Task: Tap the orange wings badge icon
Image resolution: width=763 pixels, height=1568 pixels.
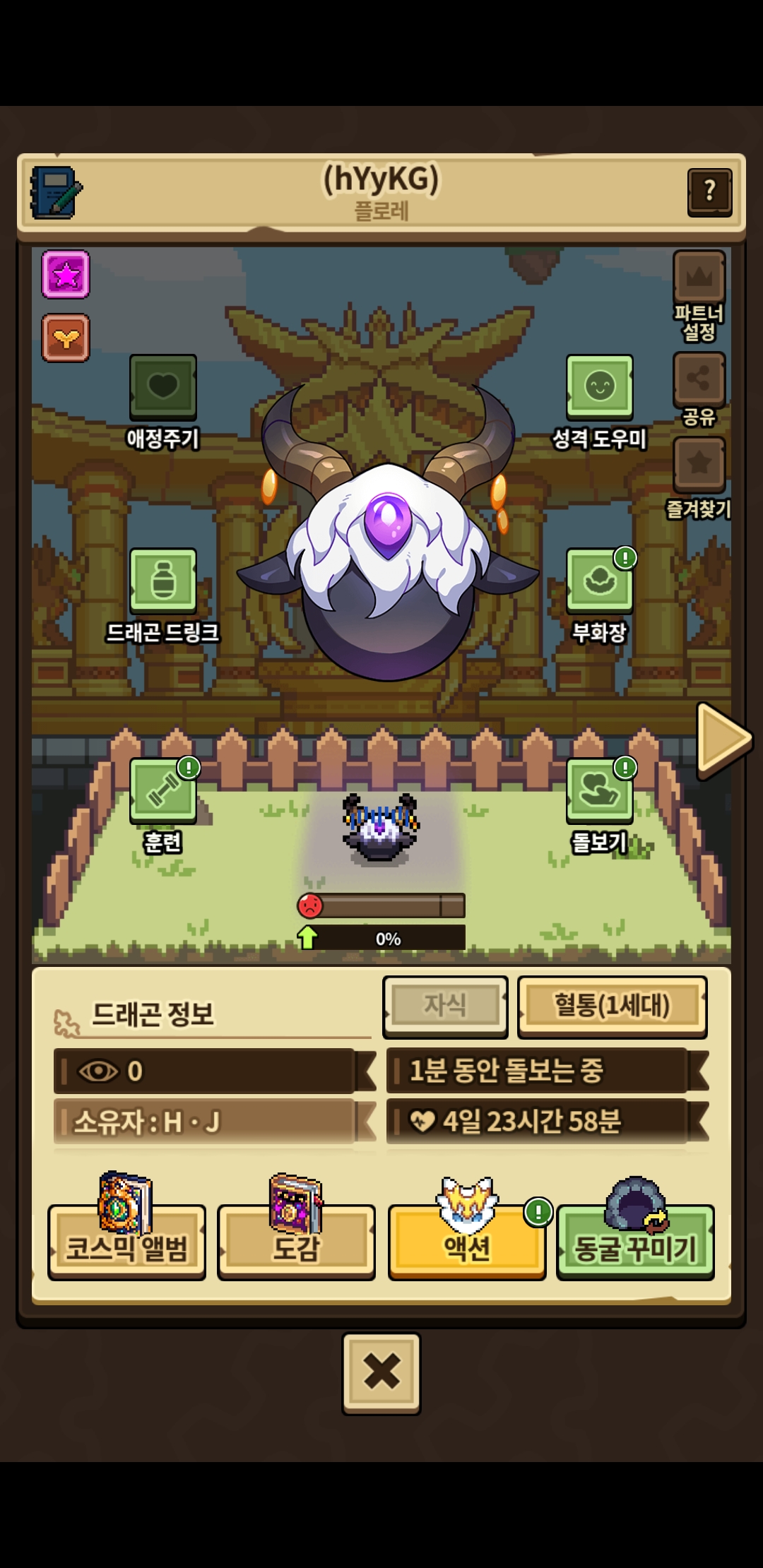Action: coord(66,338)
